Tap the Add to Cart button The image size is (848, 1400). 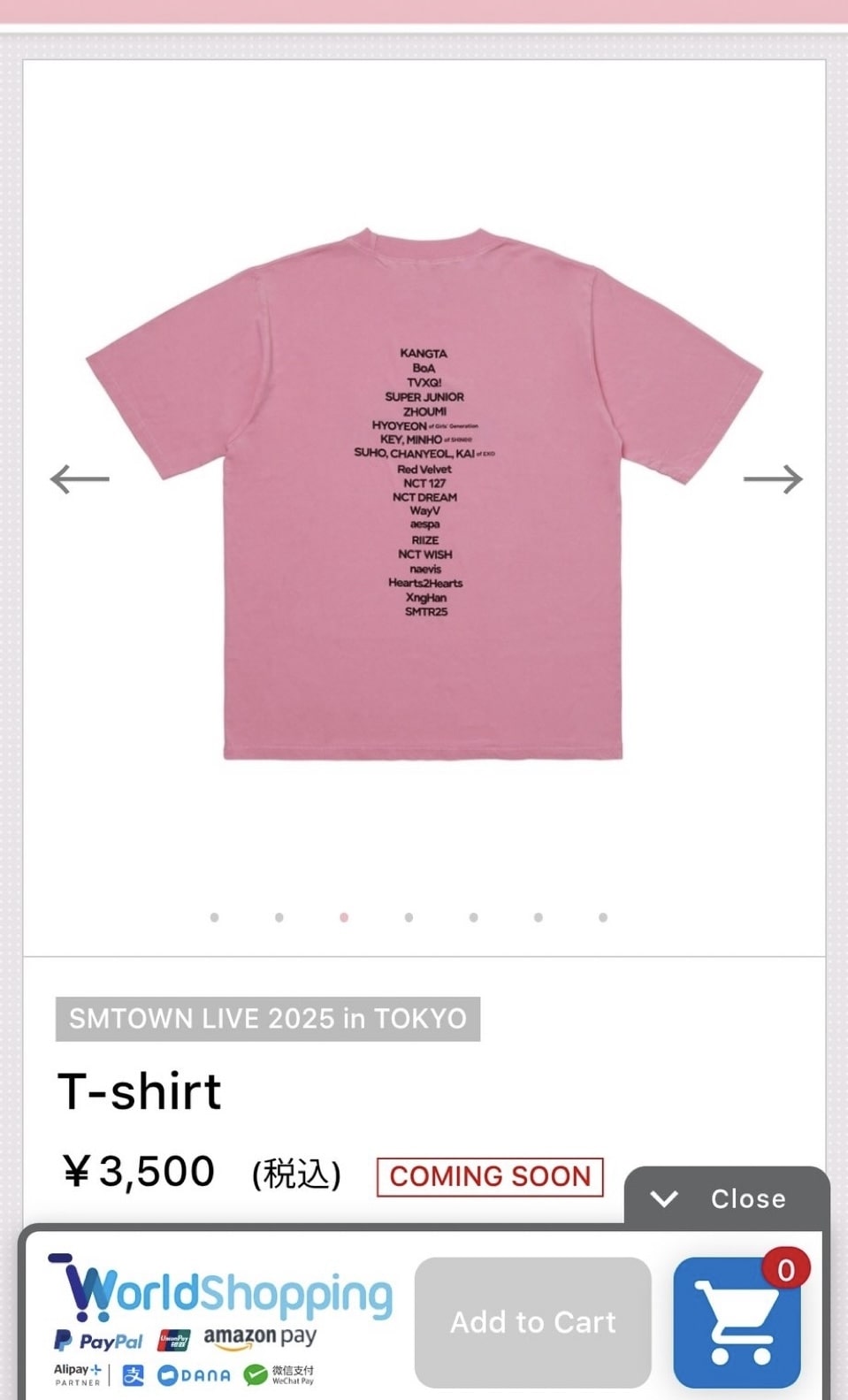pos(532,1322)
